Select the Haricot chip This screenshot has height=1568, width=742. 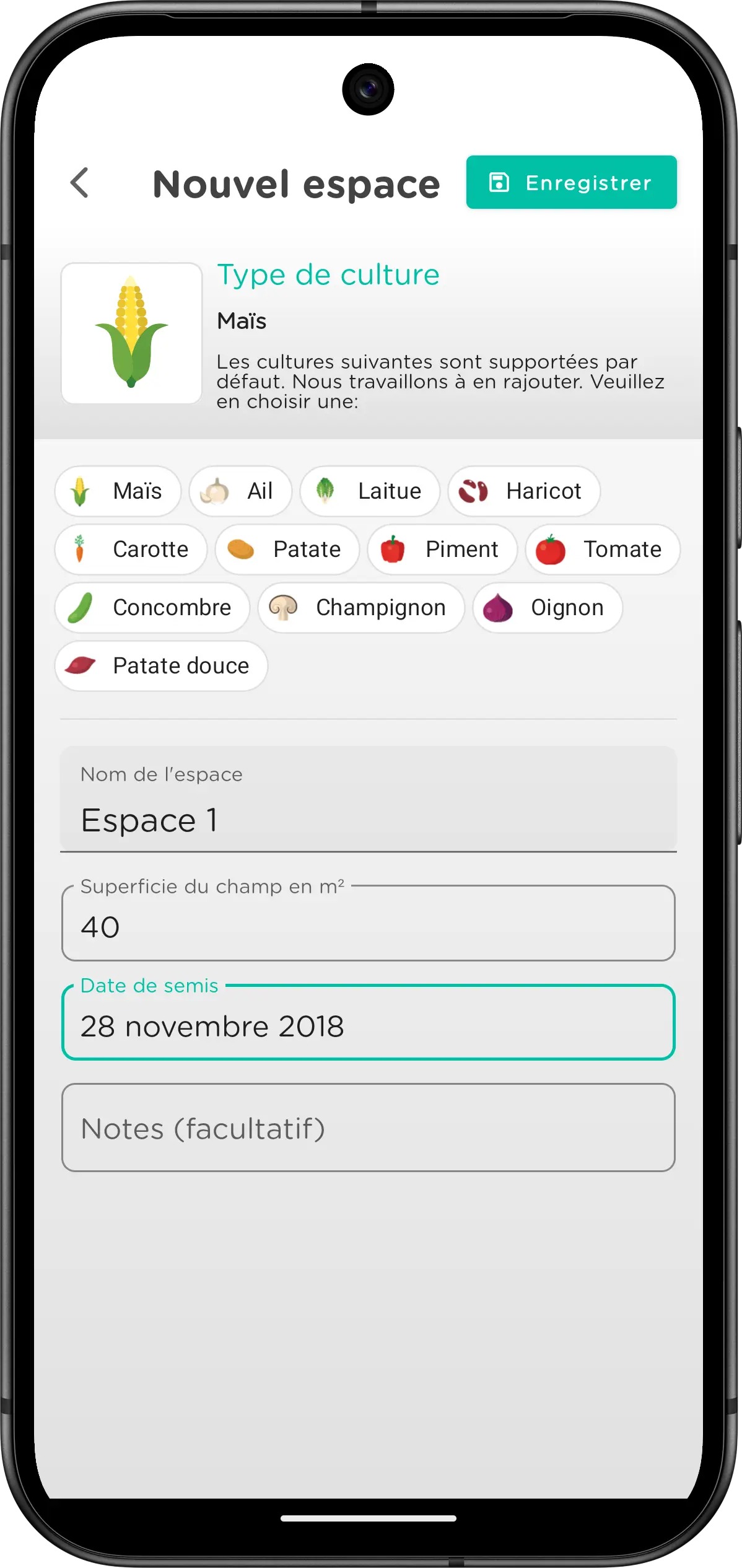(523, 491)
